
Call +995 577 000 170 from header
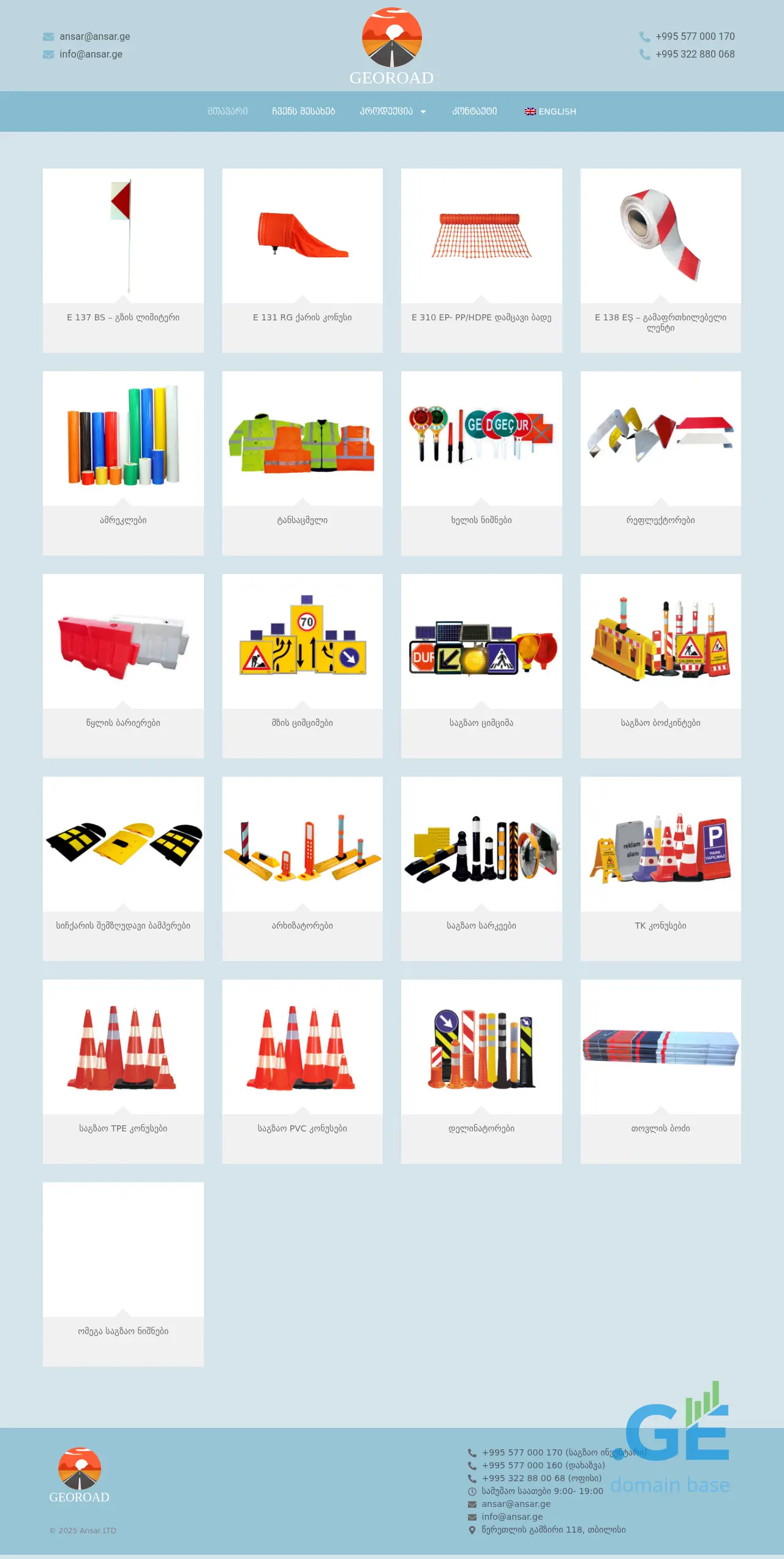click(695, 37)
